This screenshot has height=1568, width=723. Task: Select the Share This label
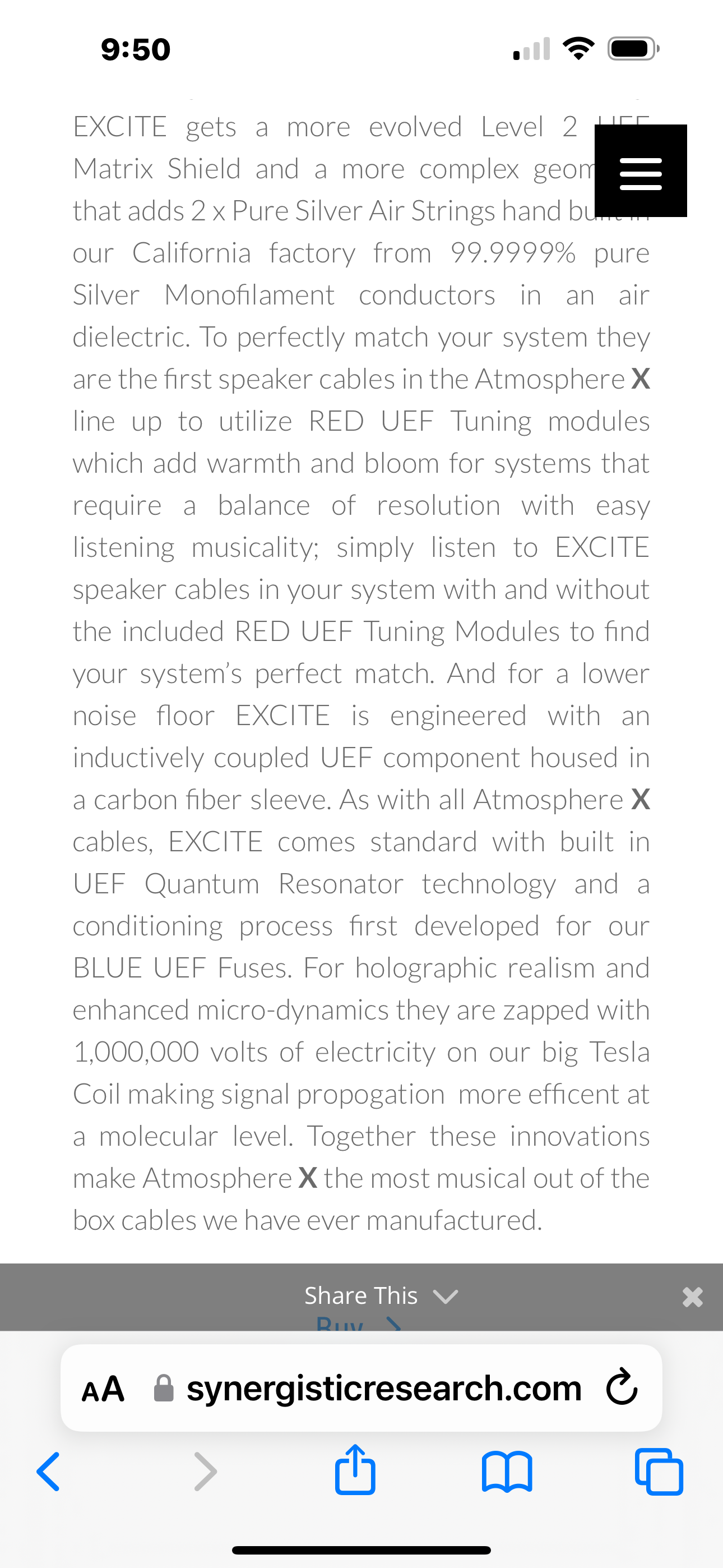coord(361,1295)
